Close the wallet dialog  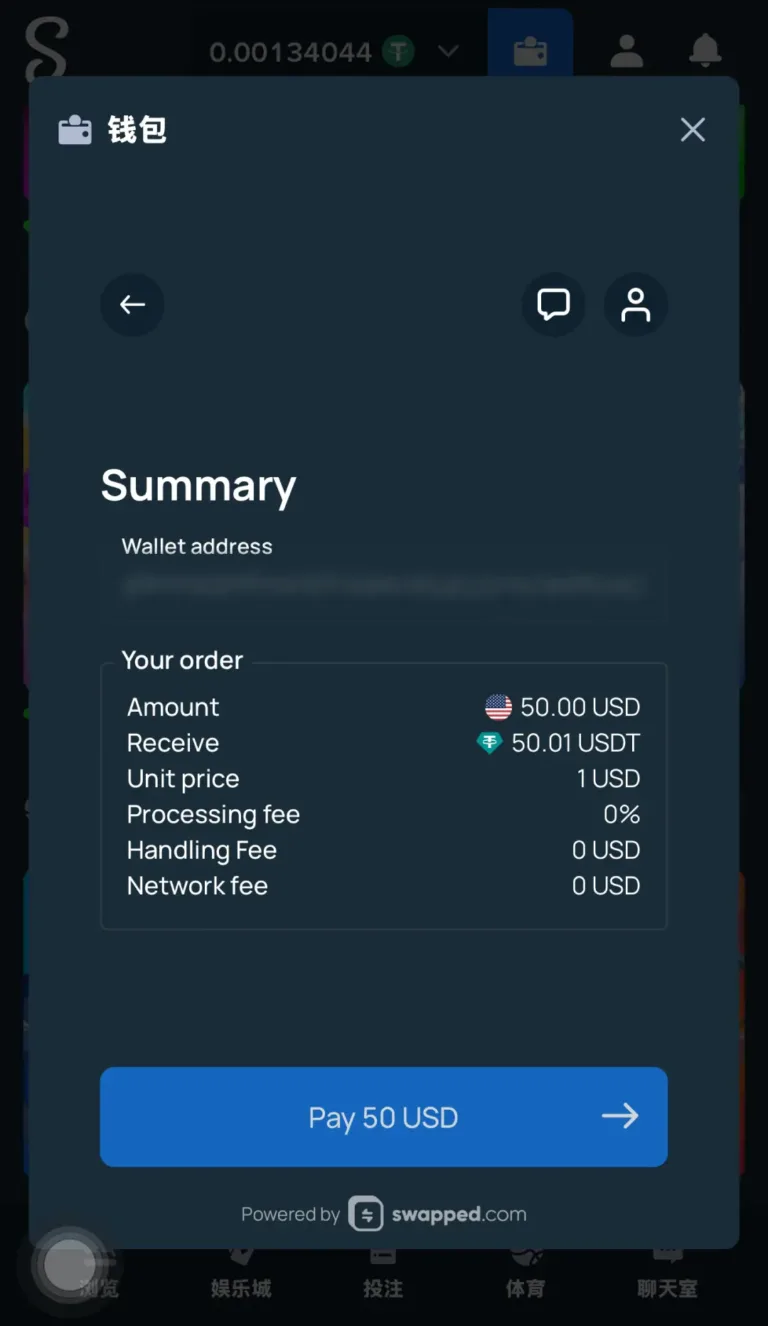(x=692, y=129)
